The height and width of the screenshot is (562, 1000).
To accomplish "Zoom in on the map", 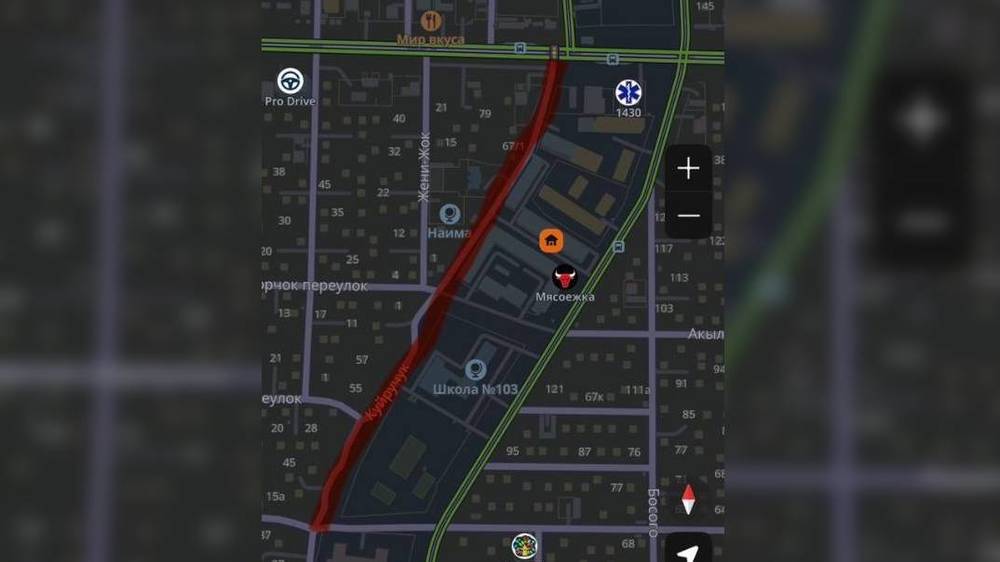I will point(688,168).
